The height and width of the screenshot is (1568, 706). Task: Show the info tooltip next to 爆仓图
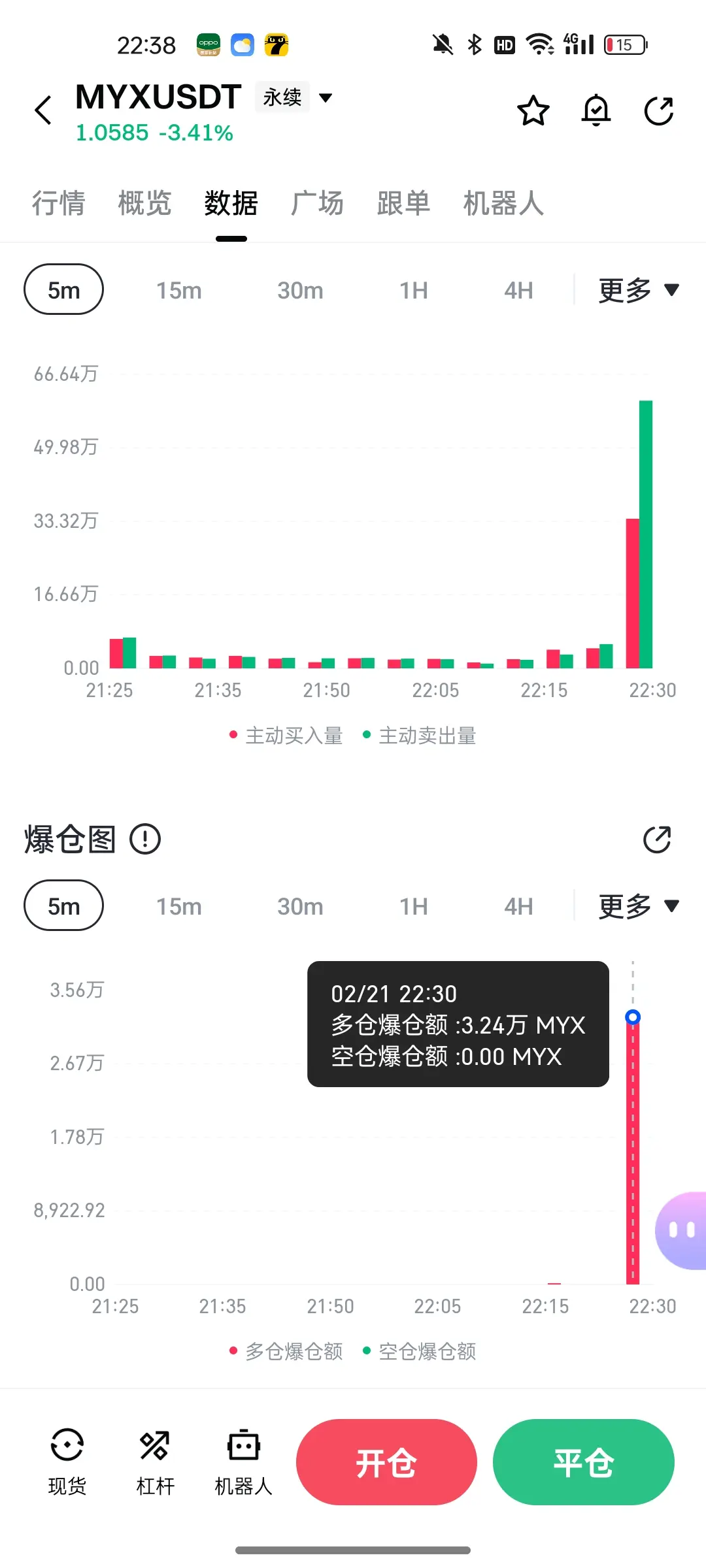click(145, 839)
